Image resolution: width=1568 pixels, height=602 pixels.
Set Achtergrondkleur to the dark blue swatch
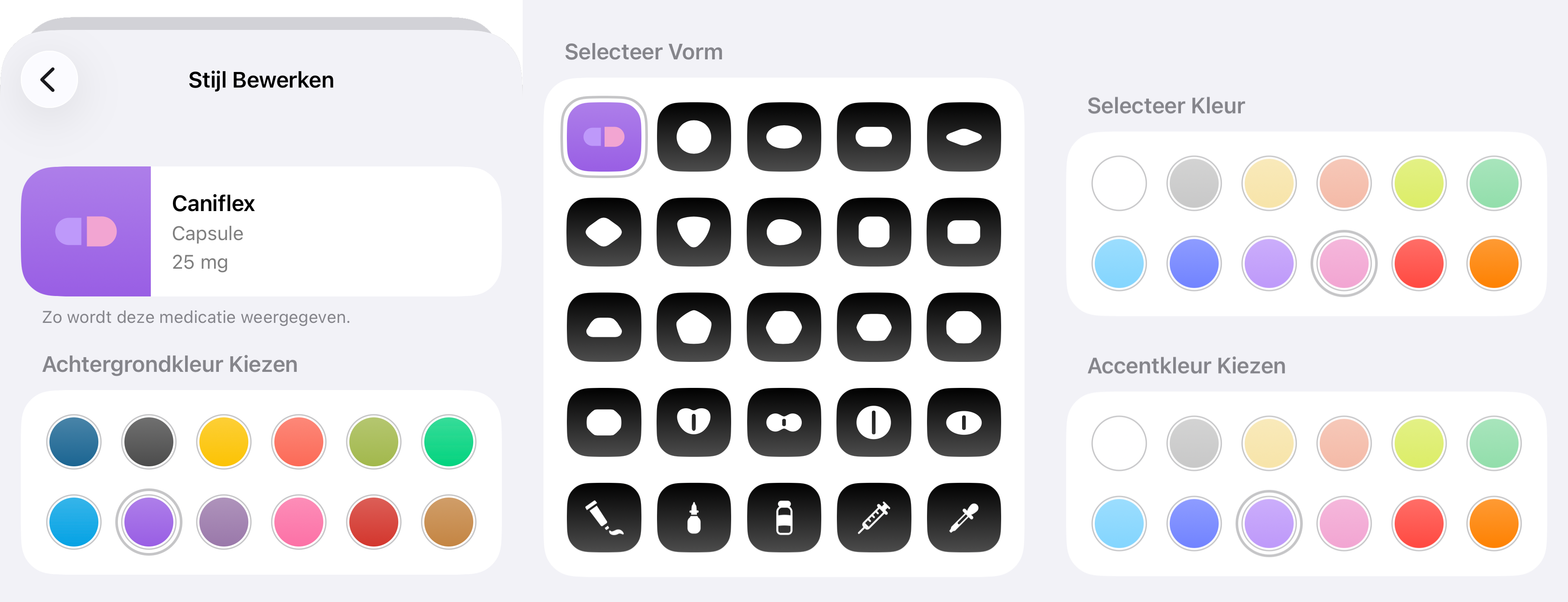[74, 442]
